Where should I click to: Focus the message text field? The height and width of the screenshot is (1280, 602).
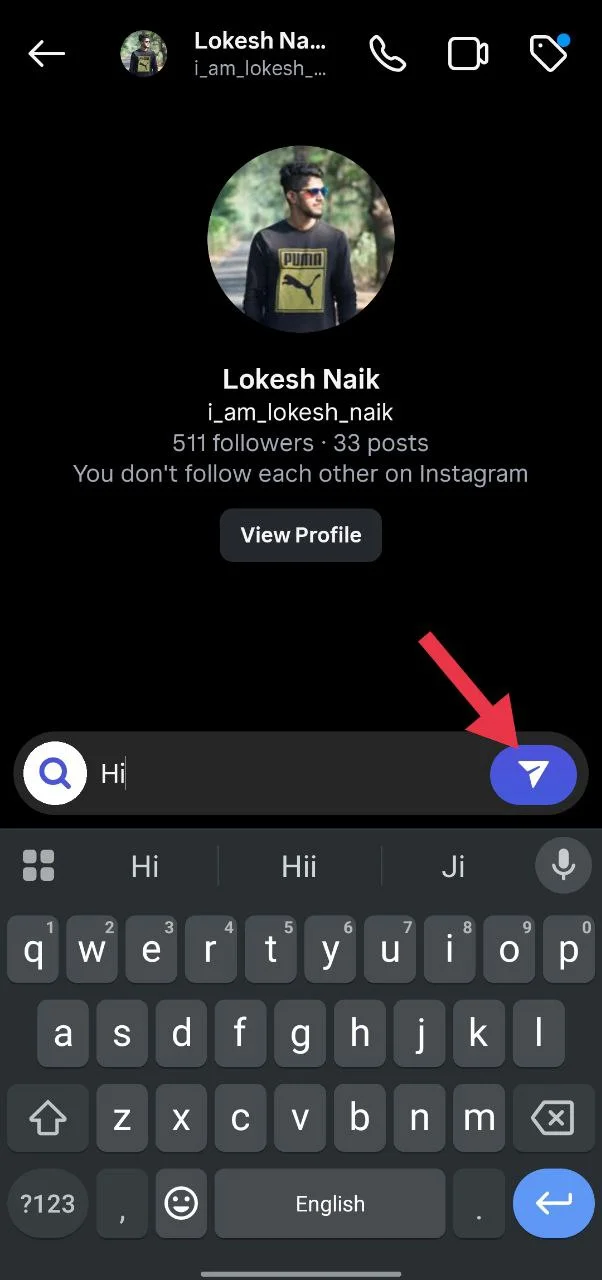[290, 774]
